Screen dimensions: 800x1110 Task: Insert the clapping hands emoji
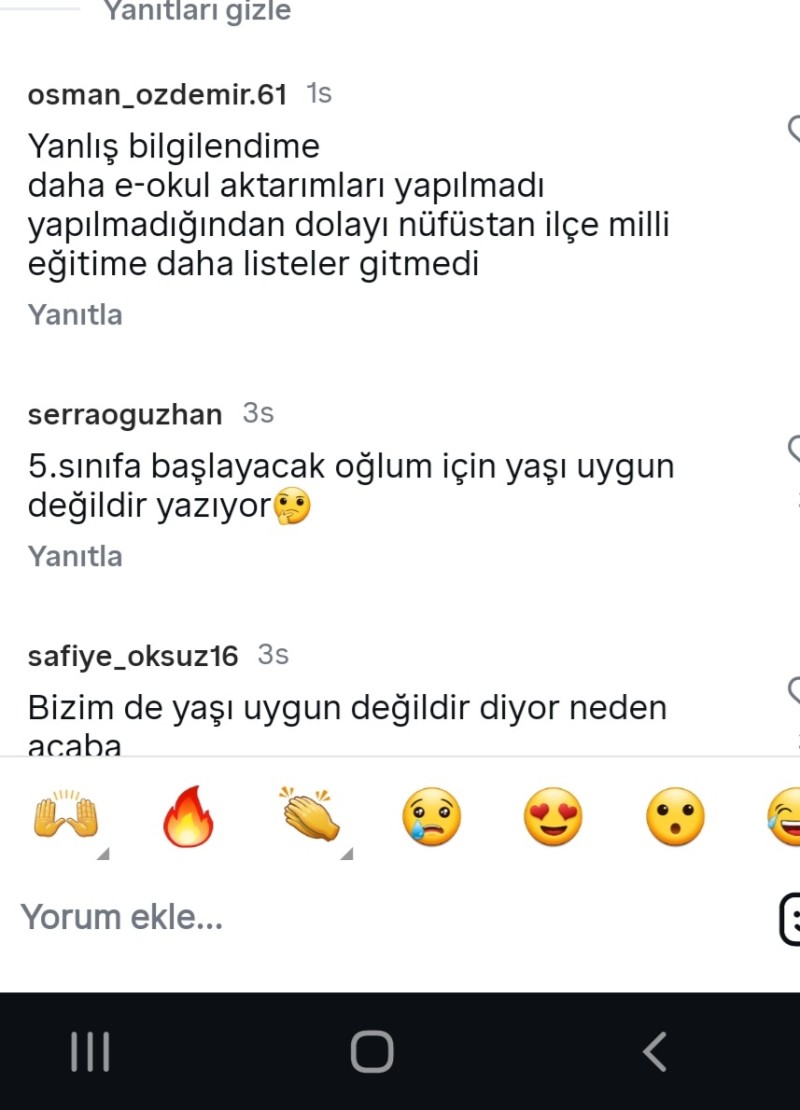(310, 816)
